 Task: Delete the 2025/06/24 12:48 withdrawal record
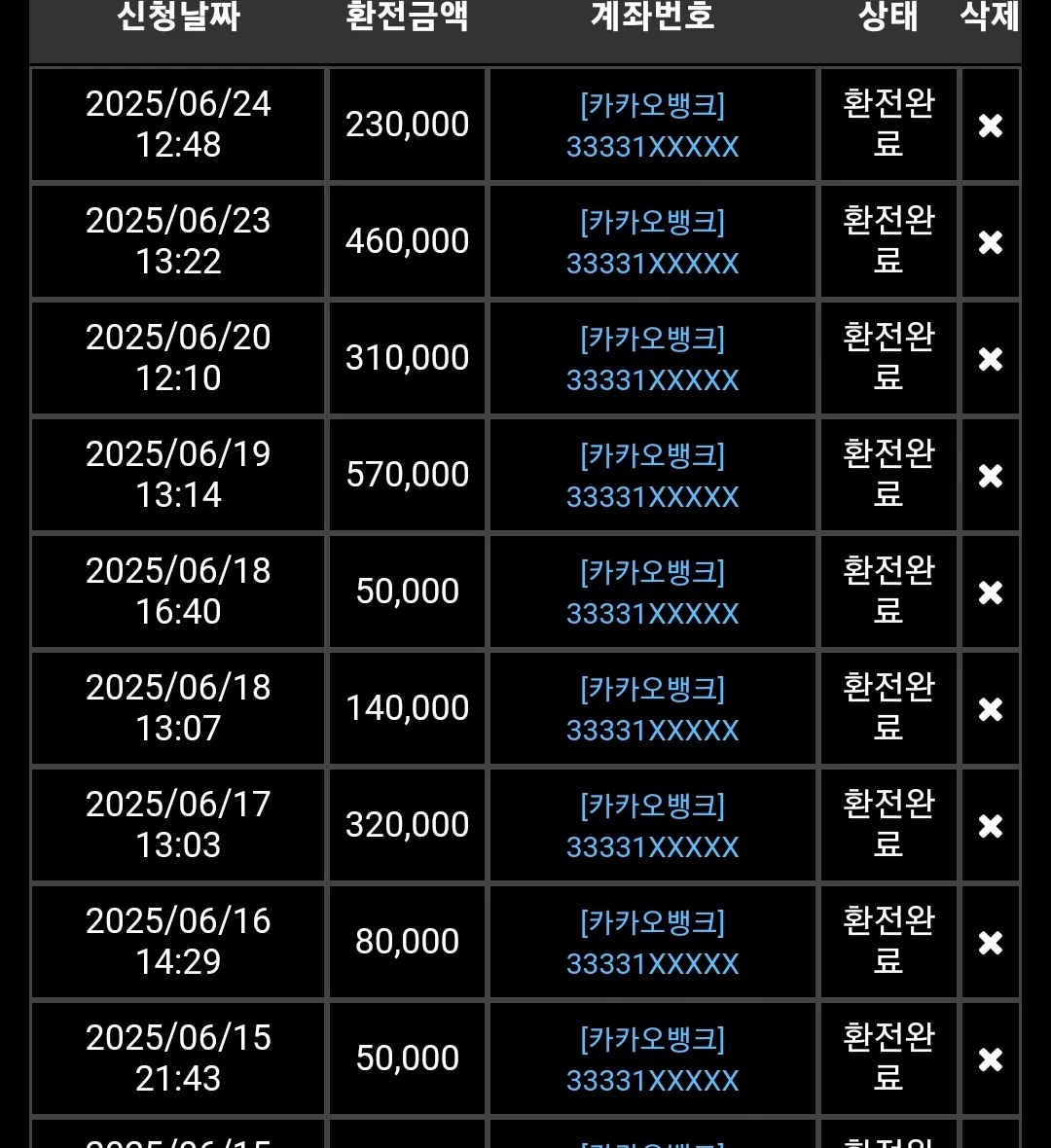pos(991,126)
